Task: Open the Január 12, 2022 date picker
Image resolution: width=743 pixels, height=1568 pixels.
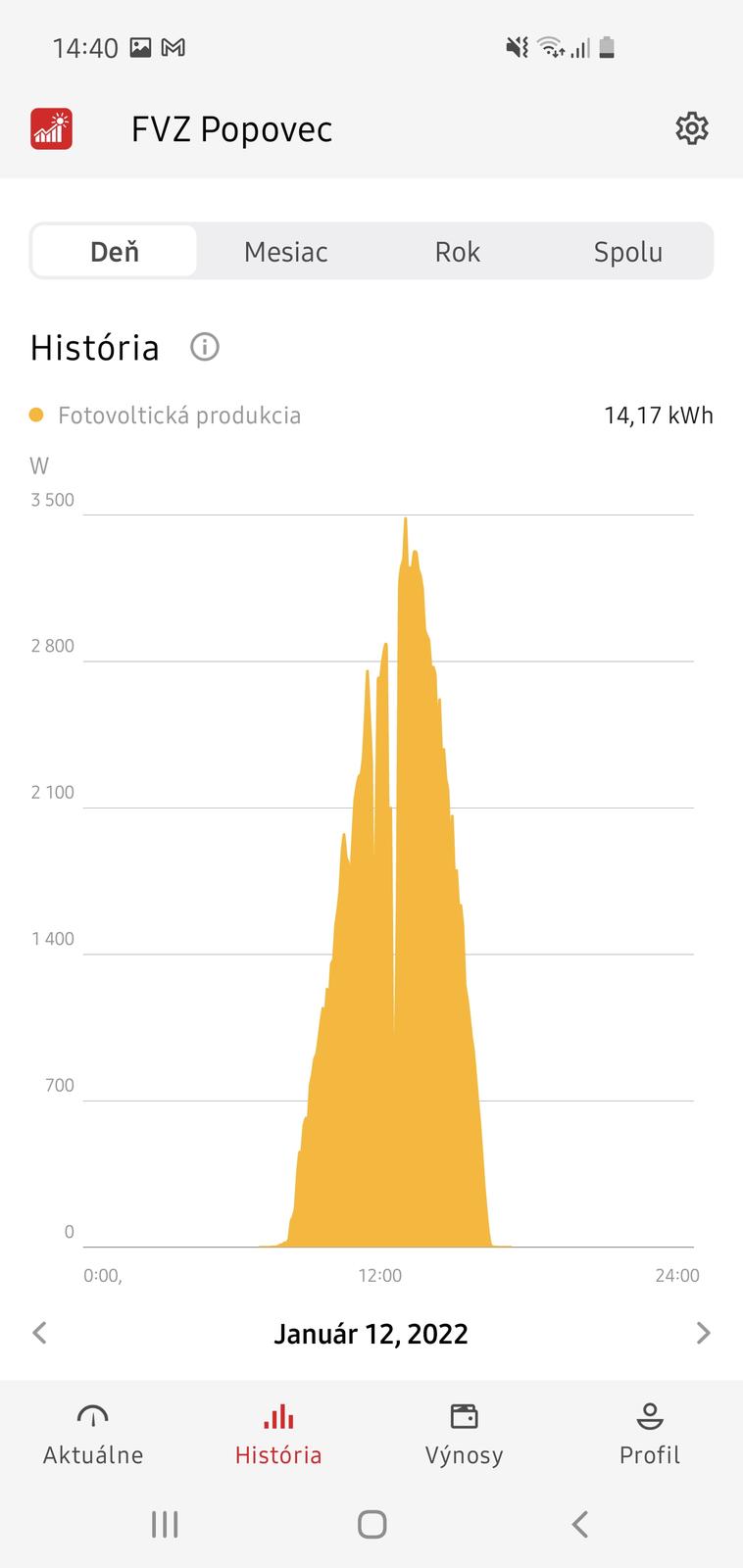Action: [x=371, y=1334]
